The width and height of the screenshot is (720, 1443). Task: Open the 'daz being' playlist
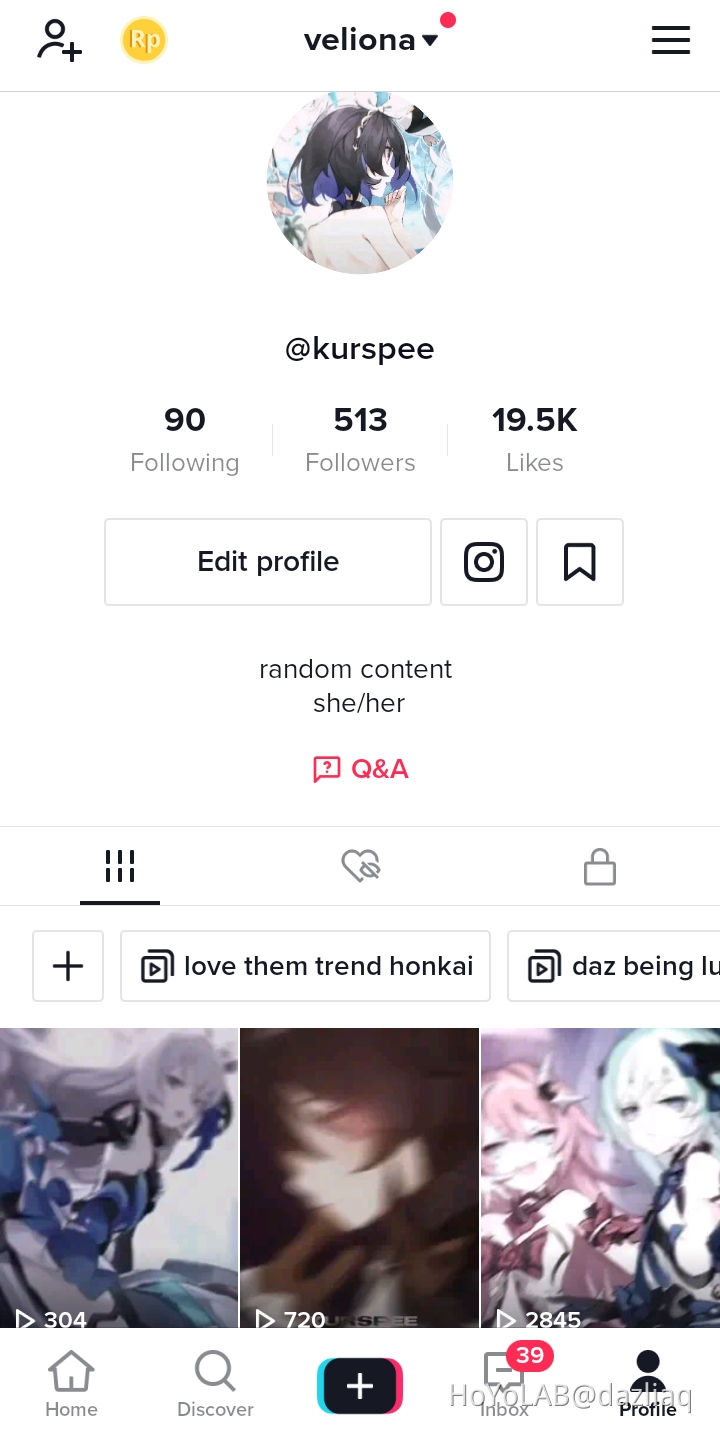(x=614, y=966)
